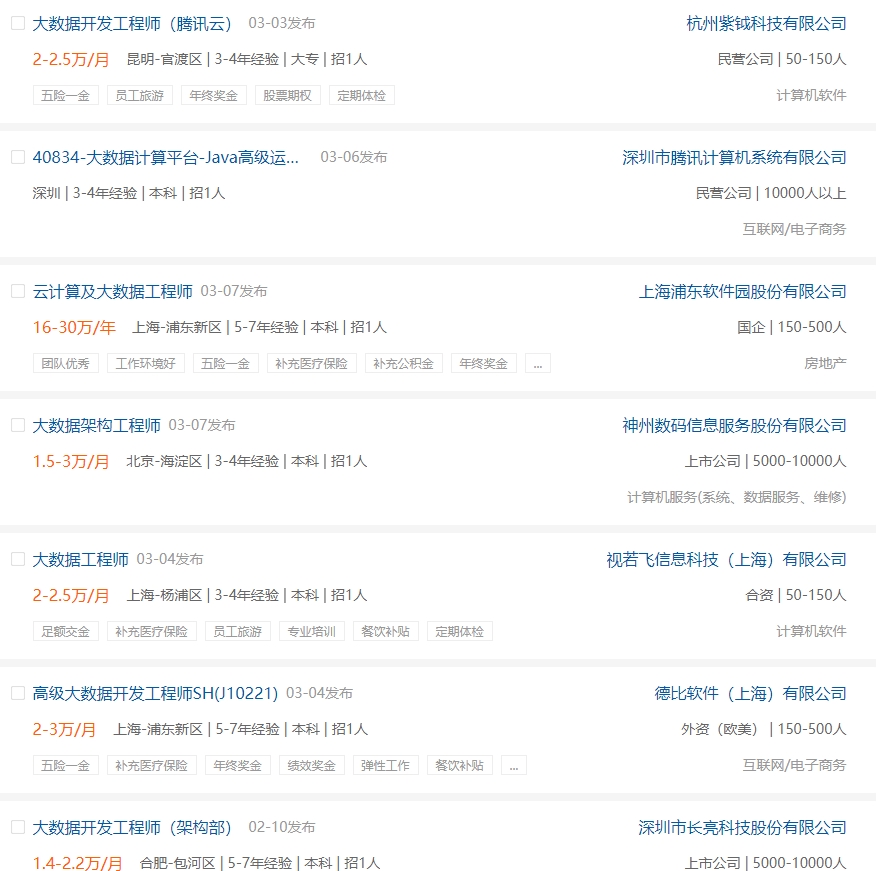Screen dimensions: 876x871
Task: Open 云计算及大数据工程师 job posting
Action: [112, 291]
